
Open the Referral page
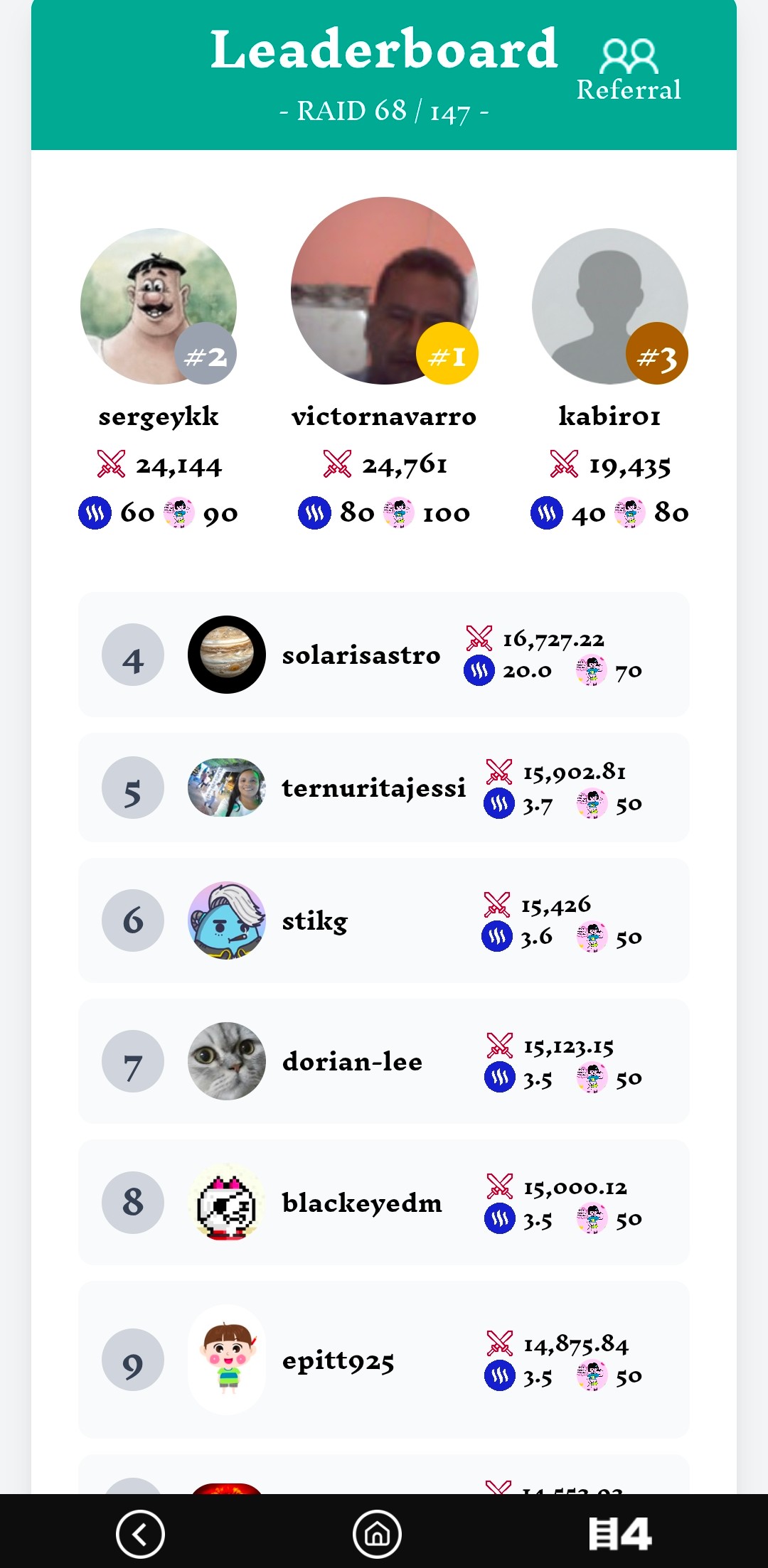(629, 70)
